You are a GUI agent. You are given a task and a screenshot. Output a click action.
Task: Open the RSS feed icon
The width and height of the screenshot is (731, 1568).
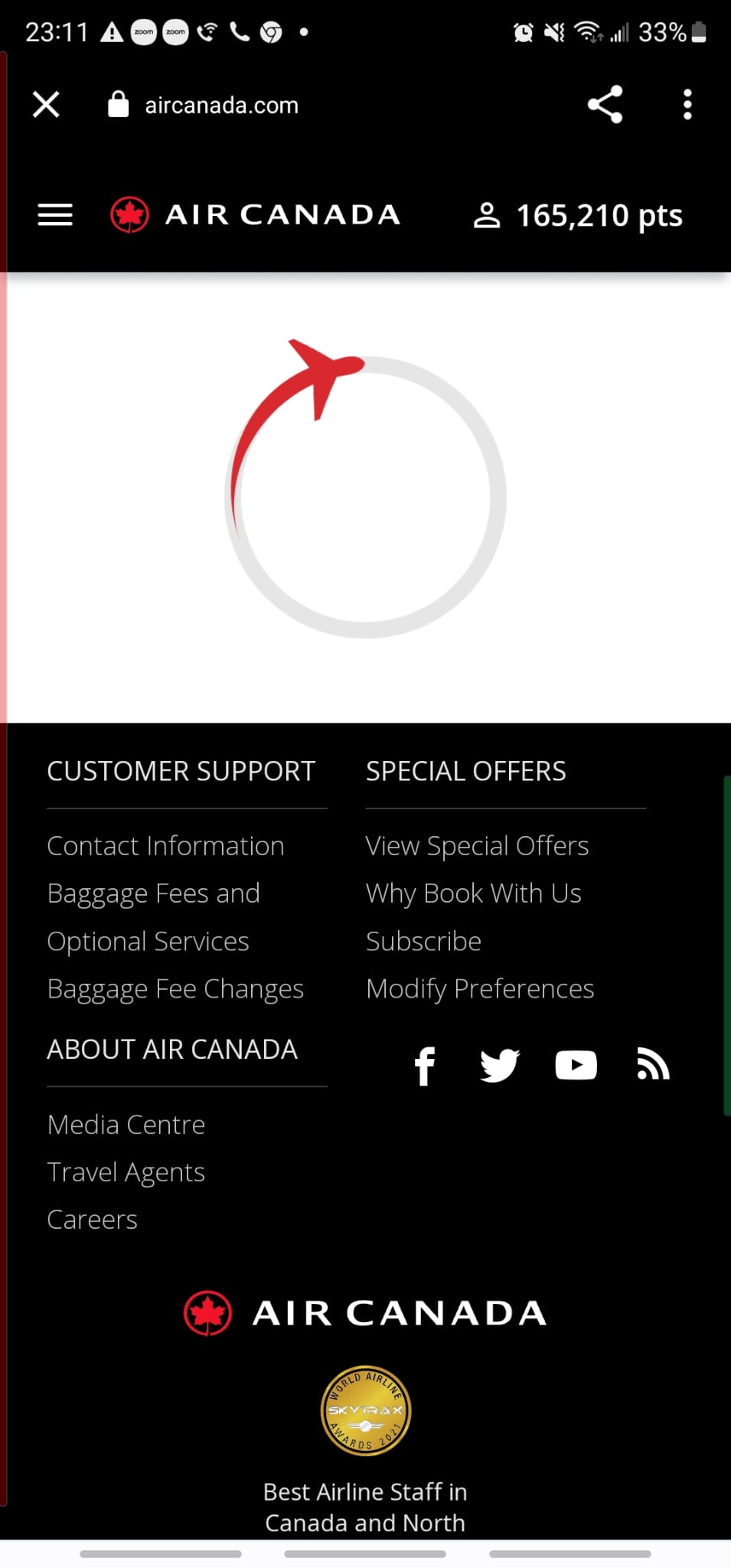[653, 1066]
